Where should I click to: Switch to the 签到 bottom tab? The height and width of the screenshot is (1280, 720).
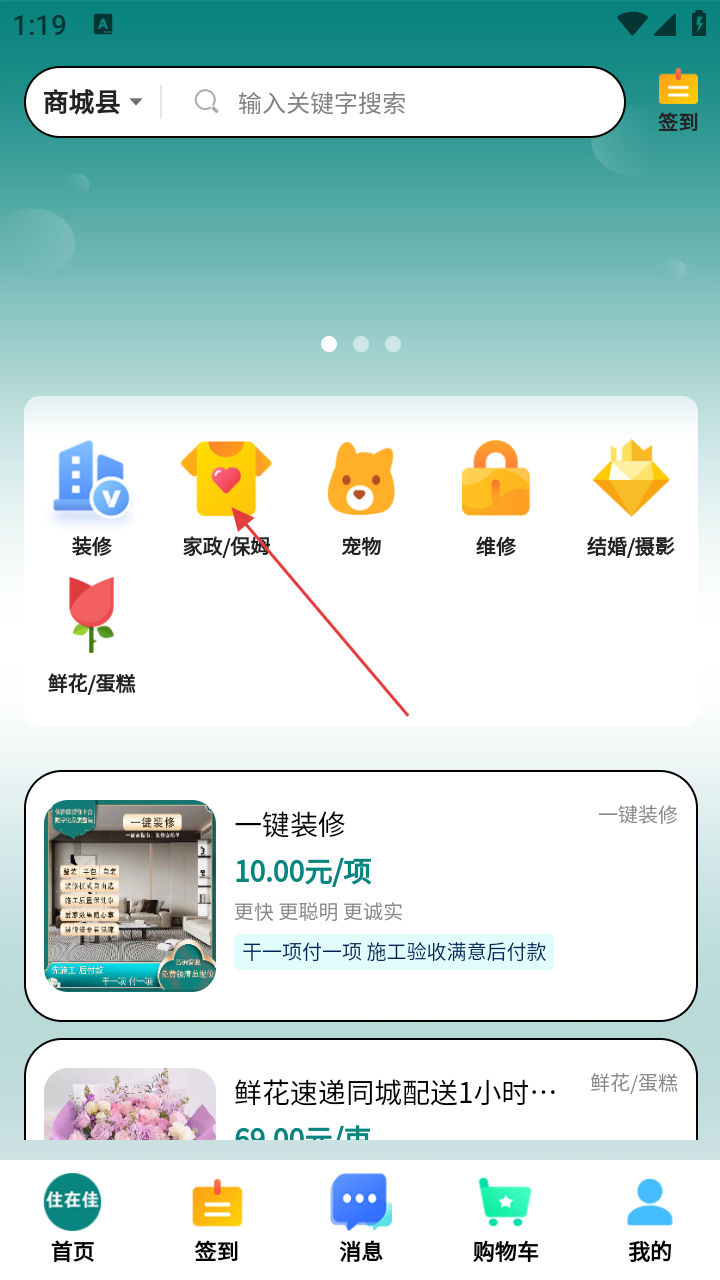217,1217
